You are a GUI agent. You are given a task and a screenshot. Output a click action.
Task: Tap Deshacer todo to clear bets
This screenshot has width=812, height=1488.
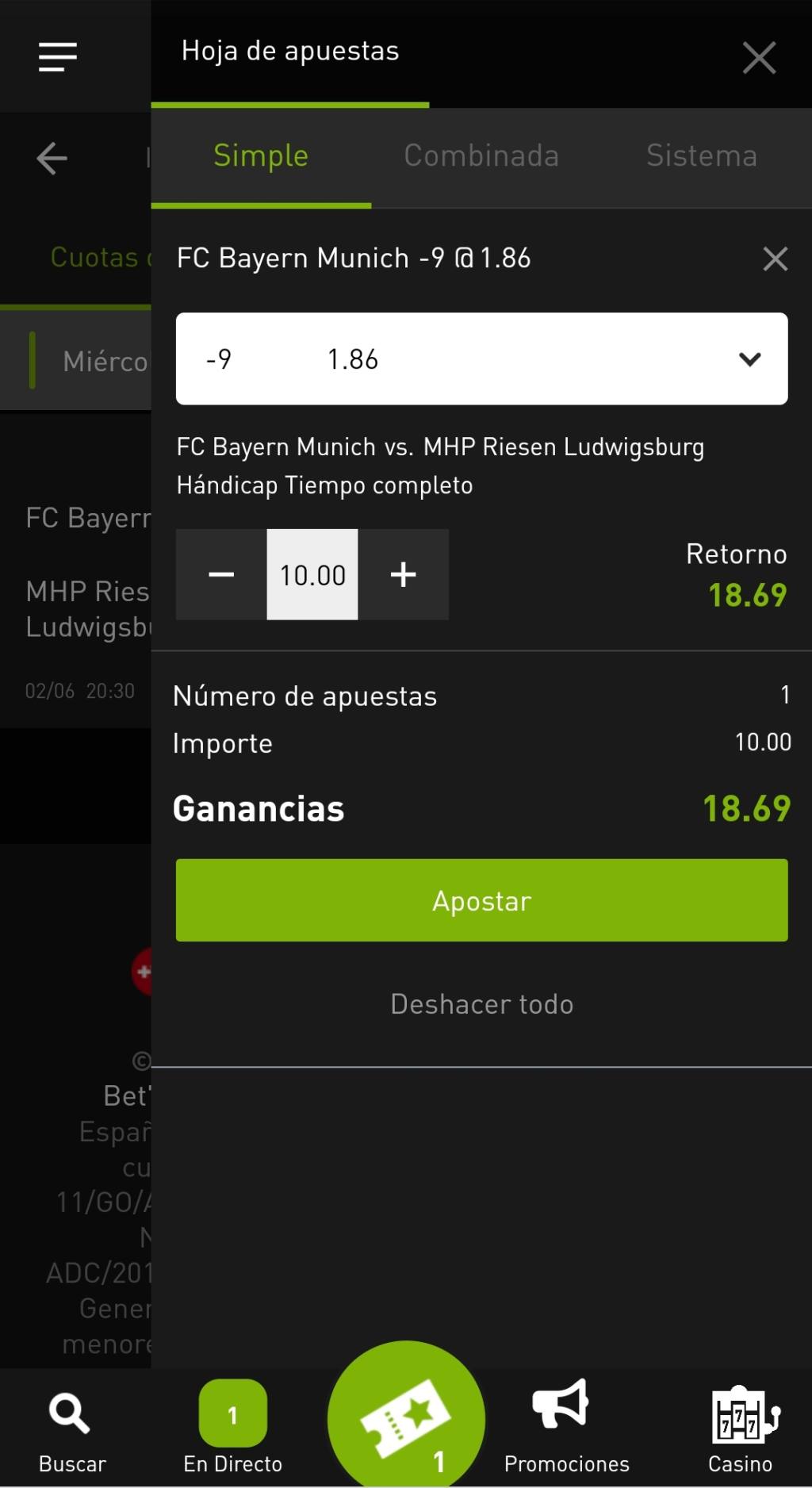tap(481, 1004)
